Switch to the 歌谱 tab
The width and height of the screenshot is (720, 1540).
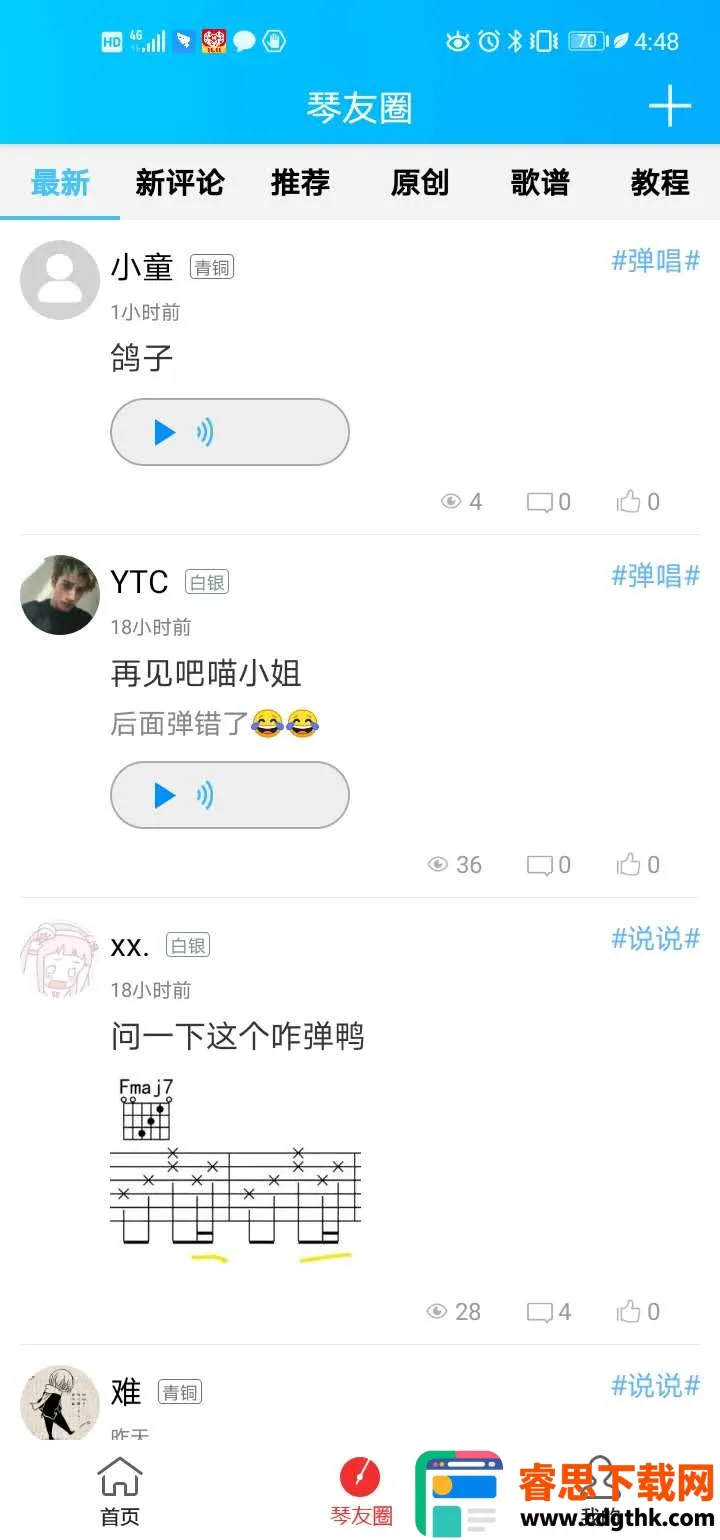[540, 183]
